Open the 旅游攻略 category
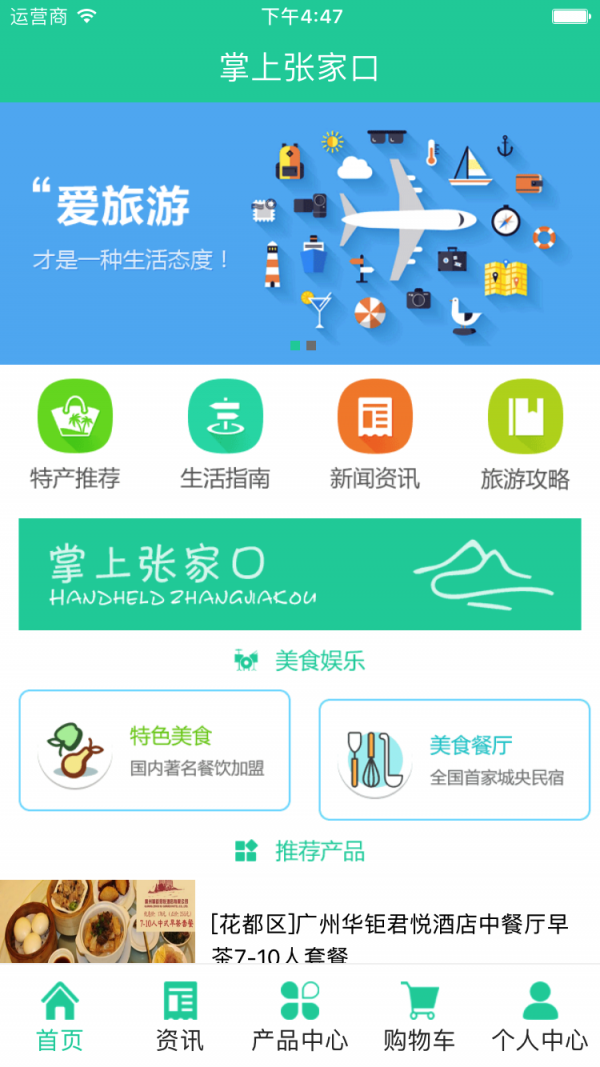The image size is (600, 1067). tap(525, 434)
